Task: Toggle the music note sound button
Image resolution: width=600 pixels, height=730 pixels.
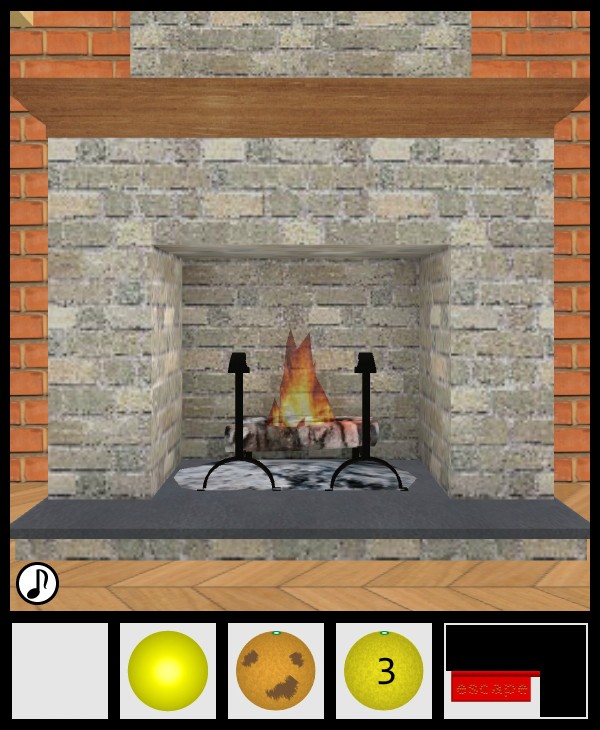Action: tap(37, 583)
